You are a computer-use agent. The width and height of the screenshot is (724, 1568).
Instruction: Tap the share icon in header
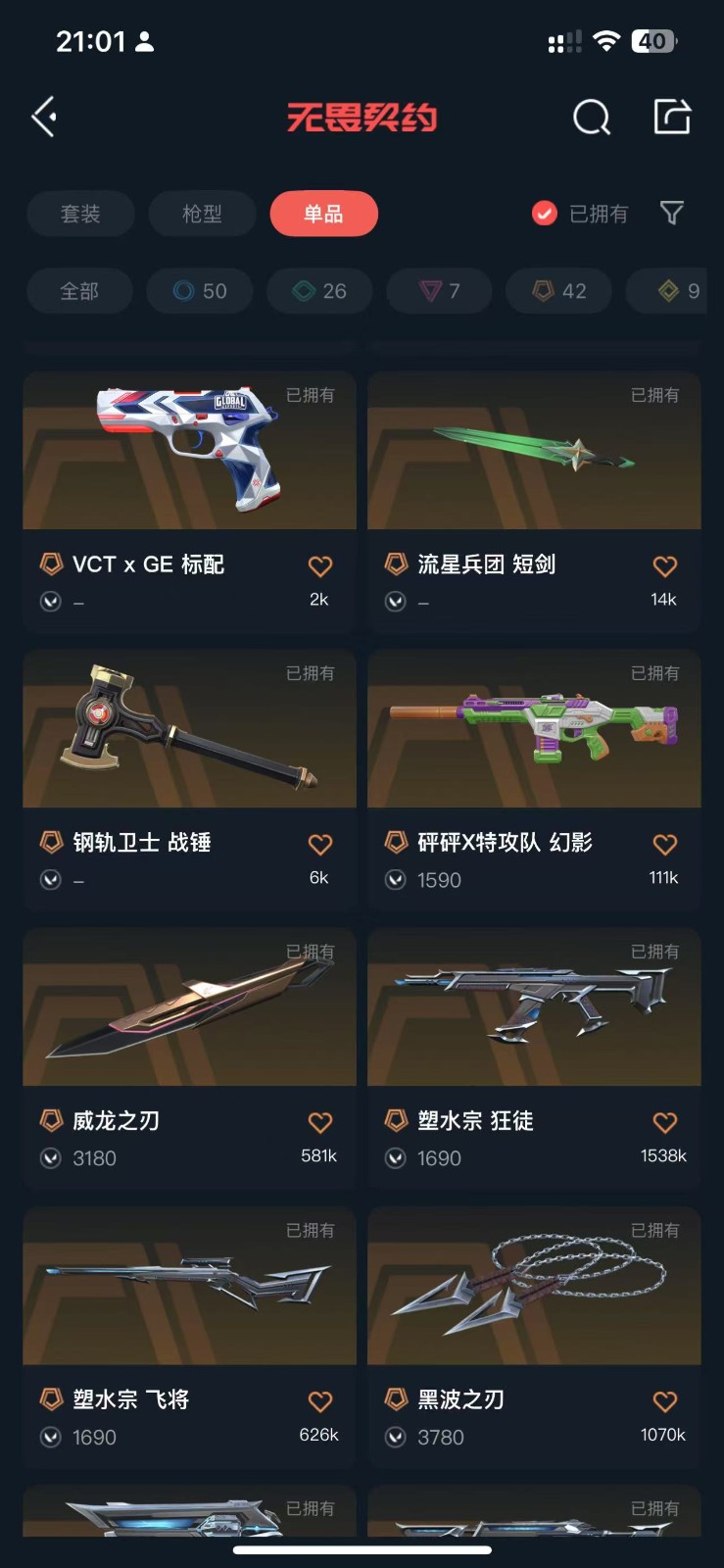tap(672, 117)
